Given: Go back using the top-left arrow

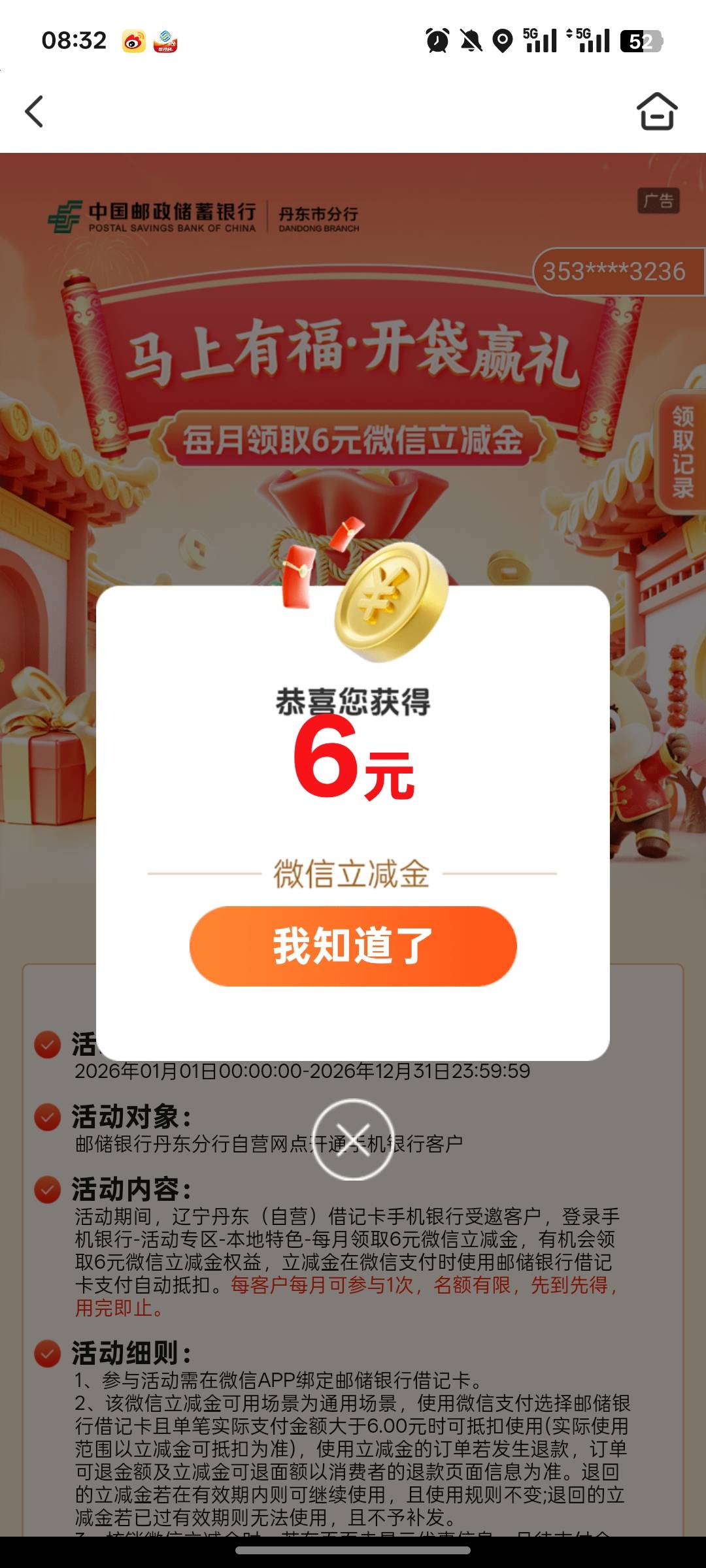Looking at the screenshot, I should pyautogui.click(x=34, y=111).
